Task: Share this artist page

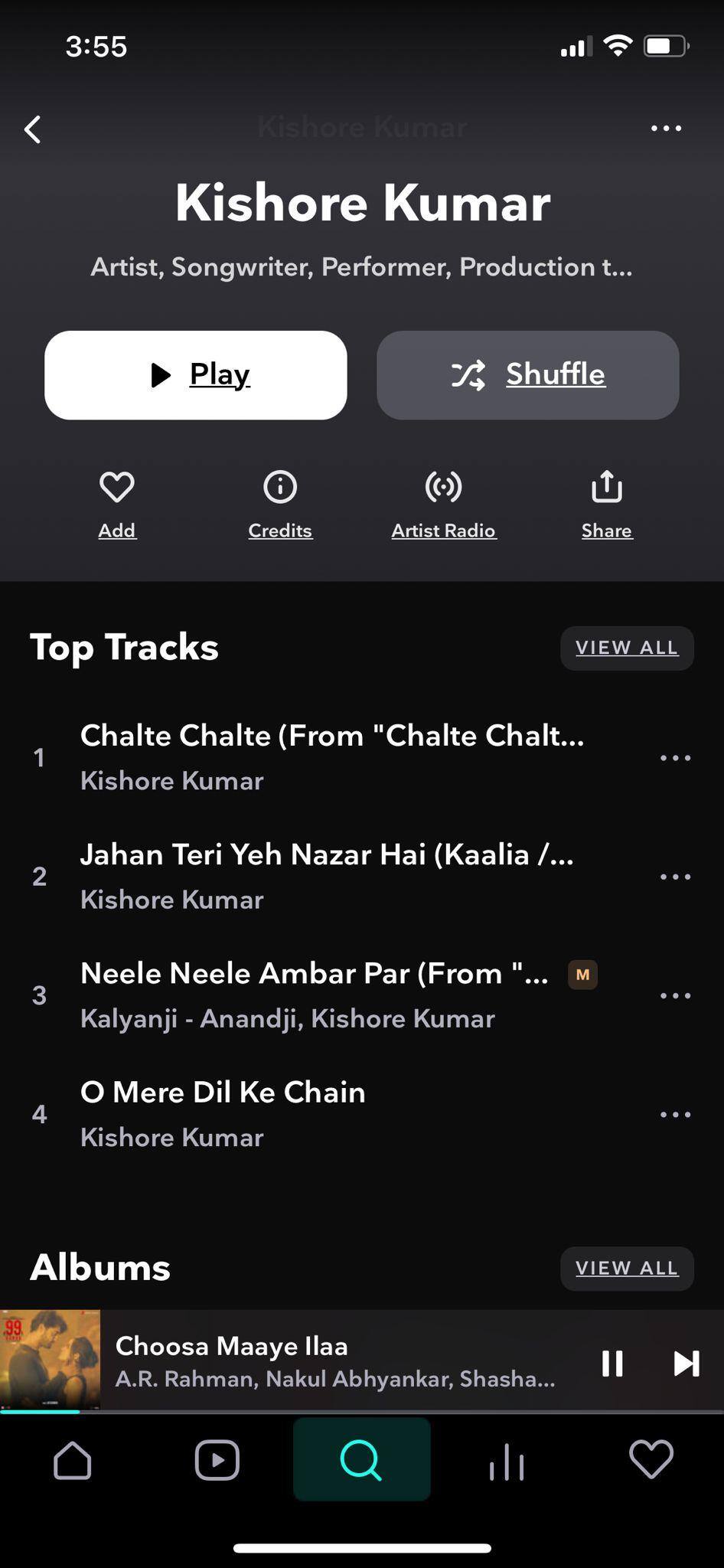Action: point(607,503)
